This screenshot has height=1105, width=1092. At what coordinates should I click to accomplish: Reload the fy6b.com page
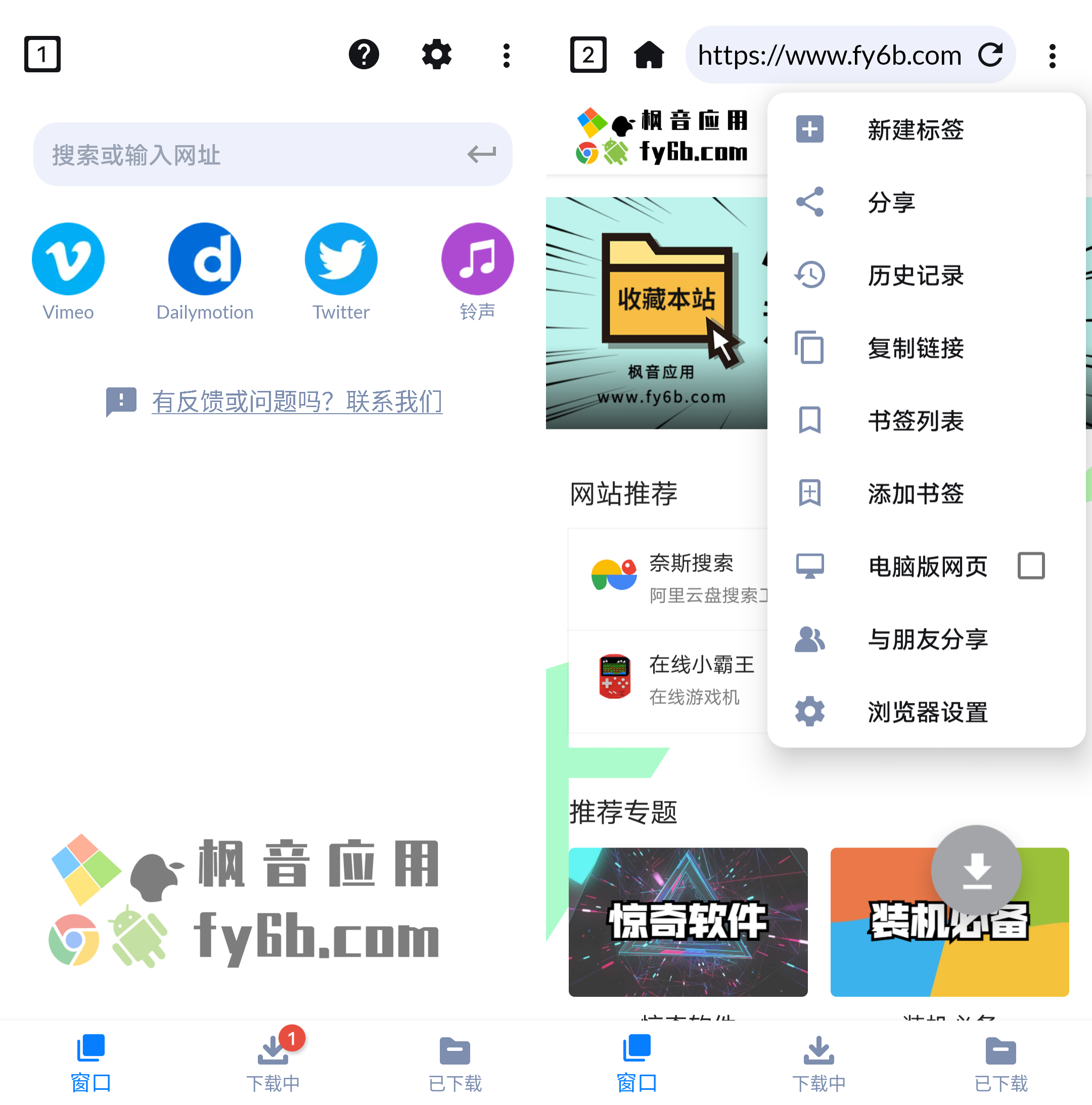coord(990,55)
